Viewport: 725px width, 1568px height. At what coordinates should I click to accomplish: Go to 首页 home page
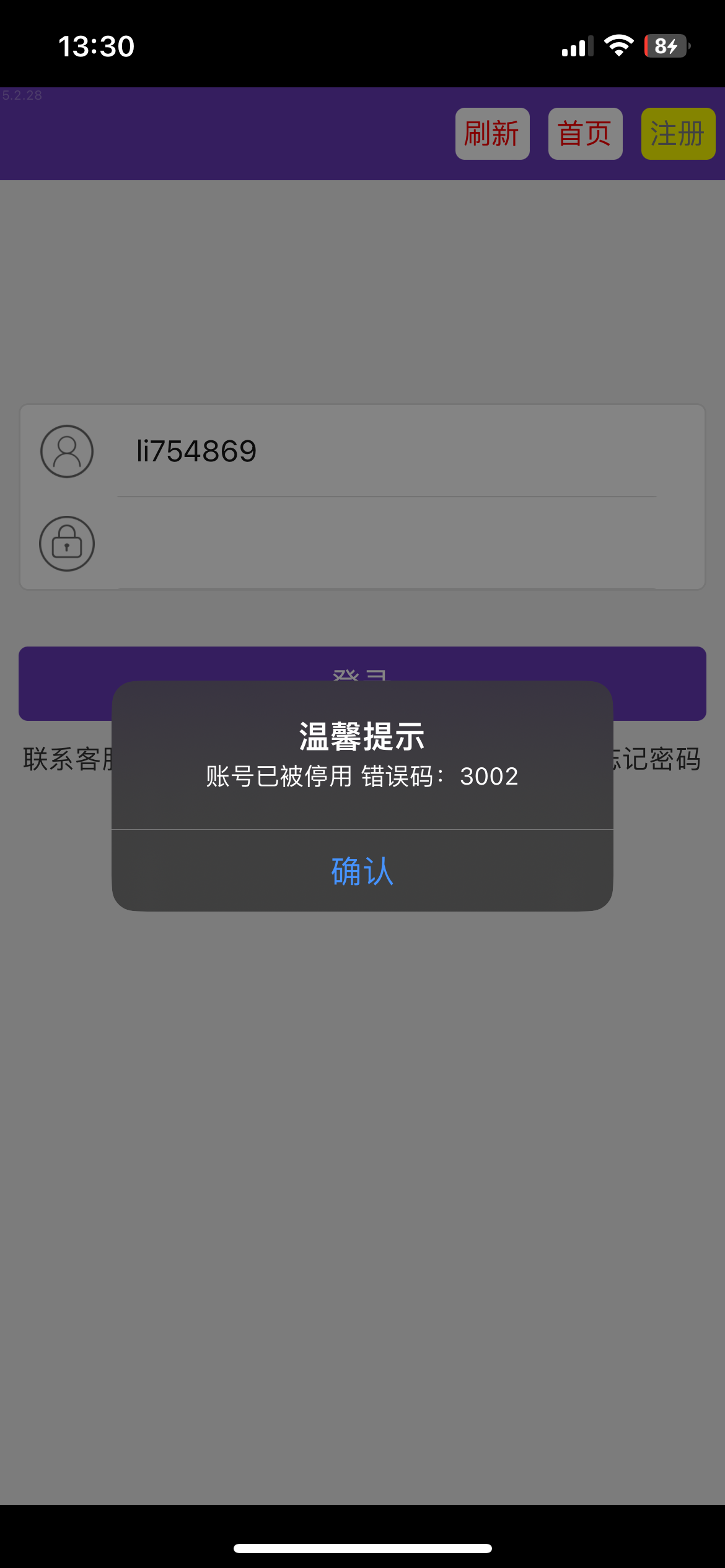[585, 134]
